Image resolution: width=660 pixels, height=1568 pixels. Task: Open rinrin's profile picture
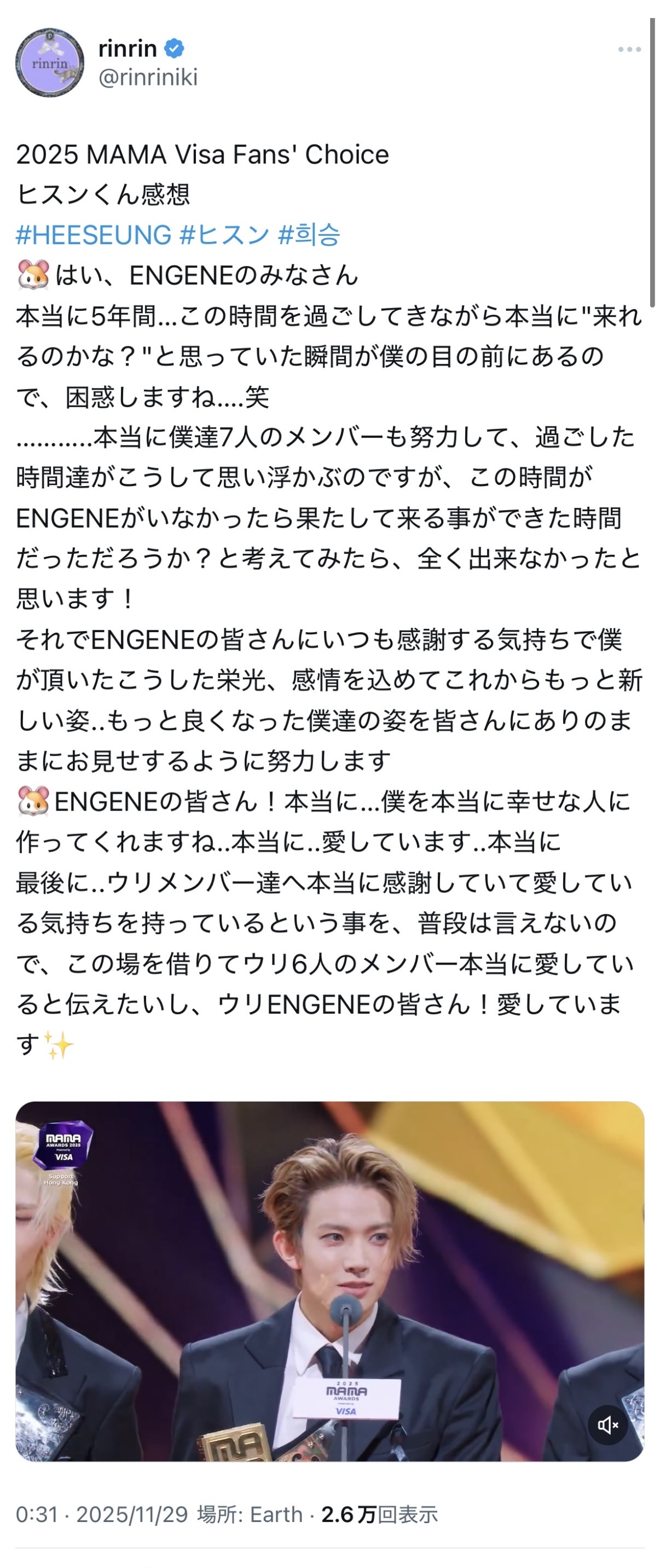click(x=49, y=62)
